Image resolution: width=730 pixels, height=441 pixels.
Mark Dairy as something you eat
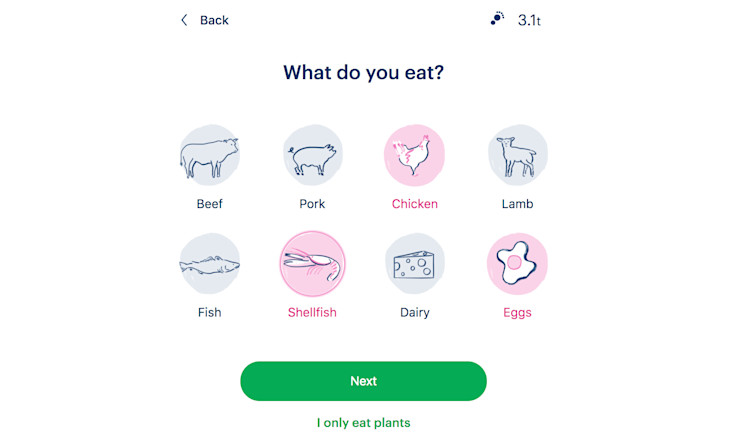[415, 264]
